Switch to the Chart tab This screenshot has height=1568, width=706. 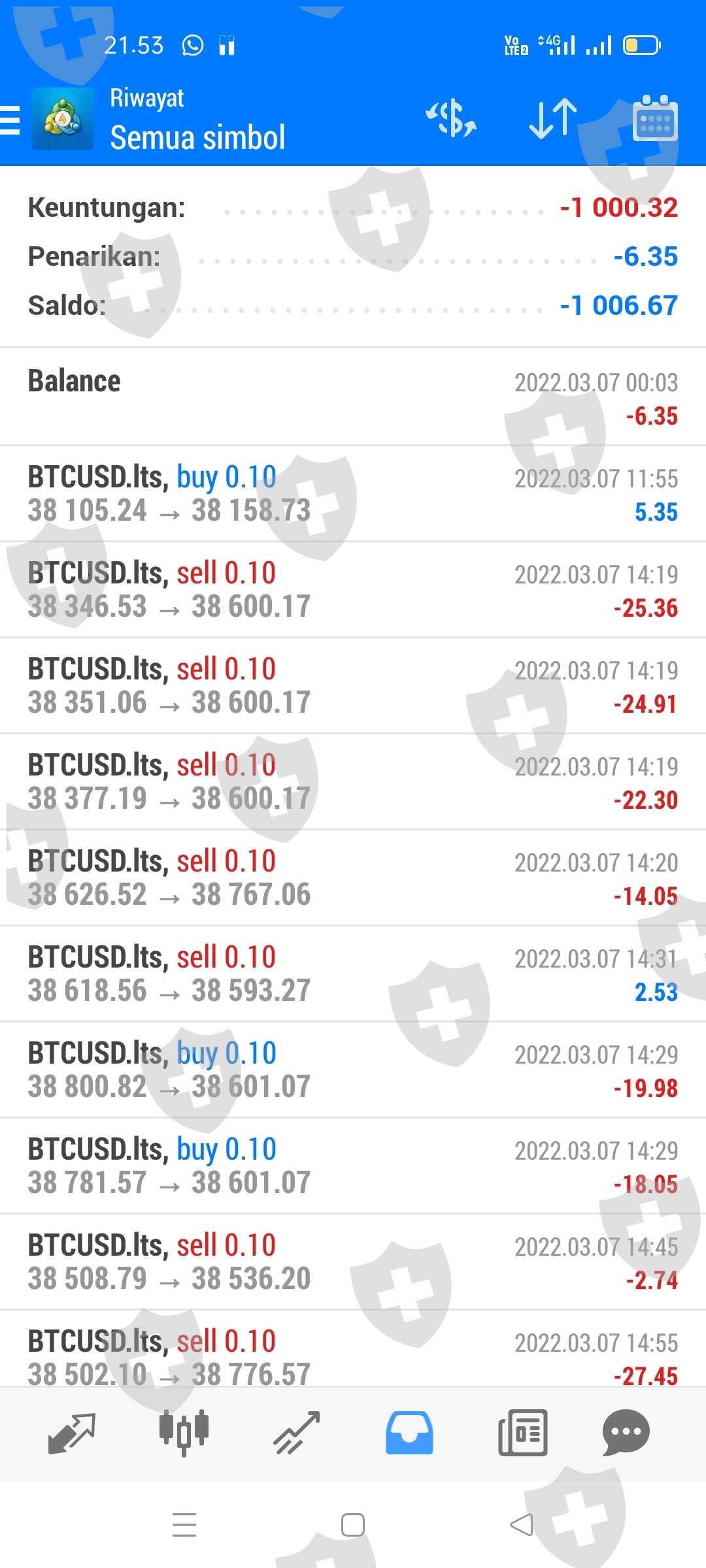pos(184,1433)
